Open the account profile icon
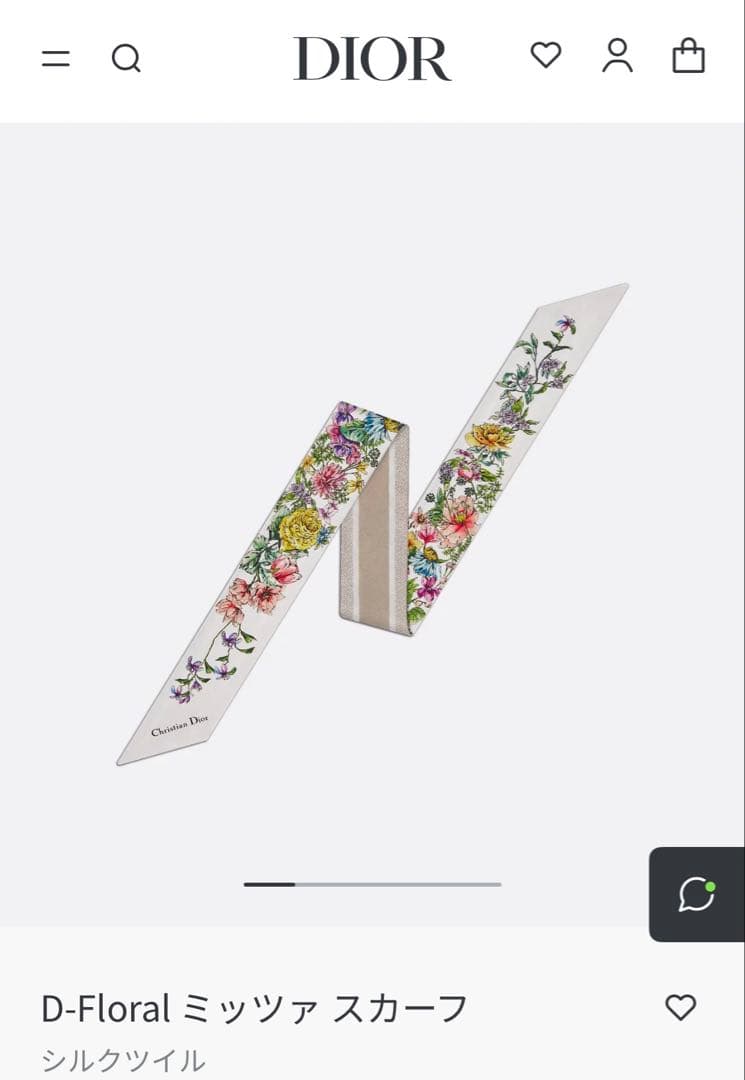Viewport: 745px width, 1080px height. pyautogui.click(x=617, y=56)
